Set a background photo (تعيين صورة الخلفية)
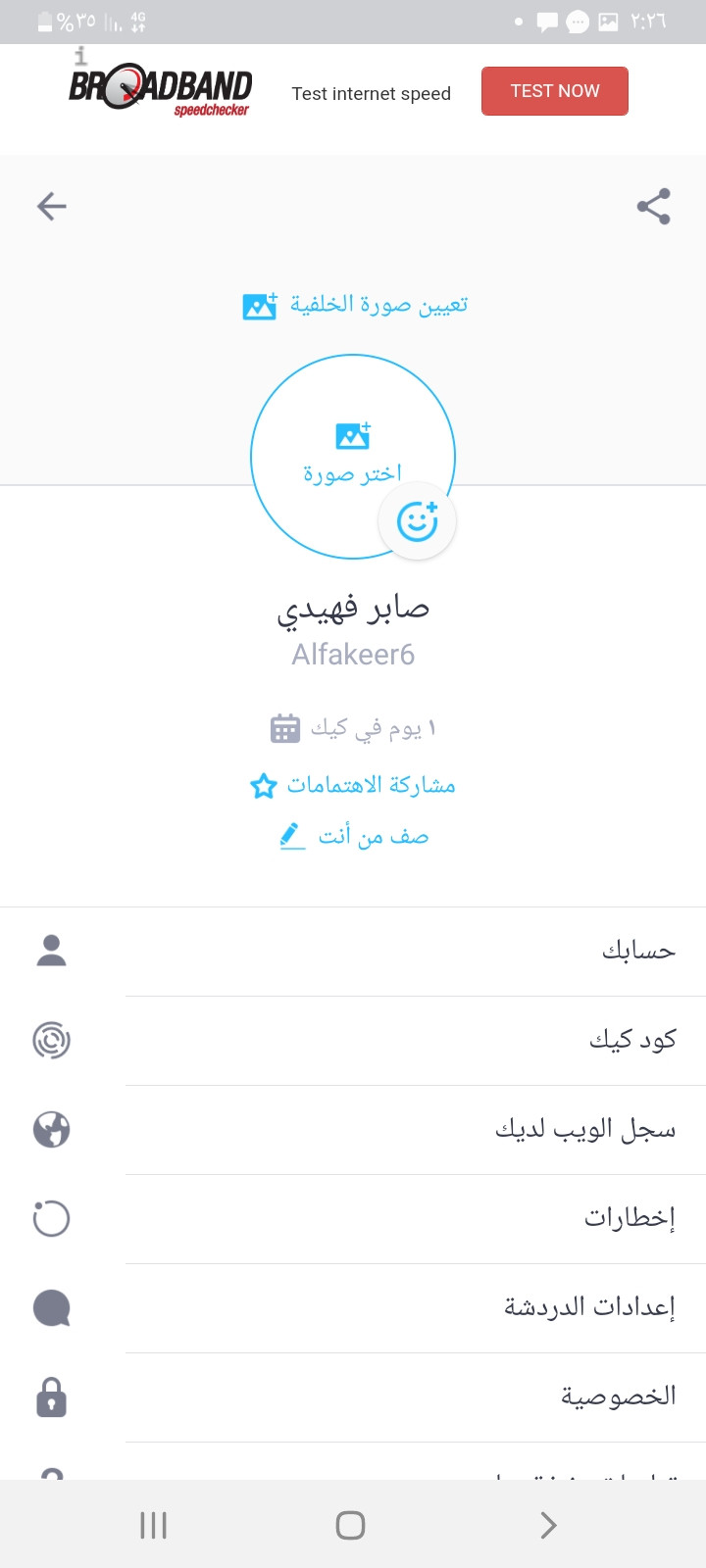This screenshot has height=1568, width=706. click(355, 306)
